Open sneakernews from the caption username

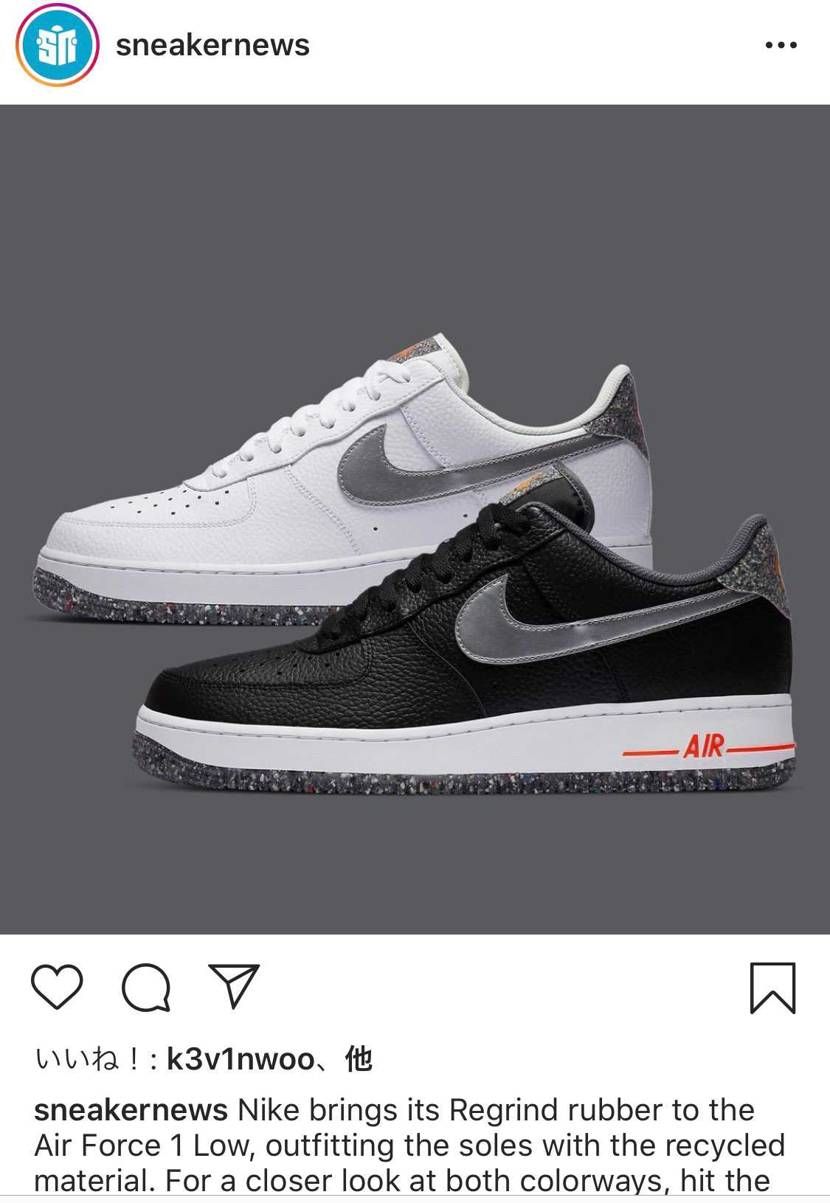[x=130, y=1110]
